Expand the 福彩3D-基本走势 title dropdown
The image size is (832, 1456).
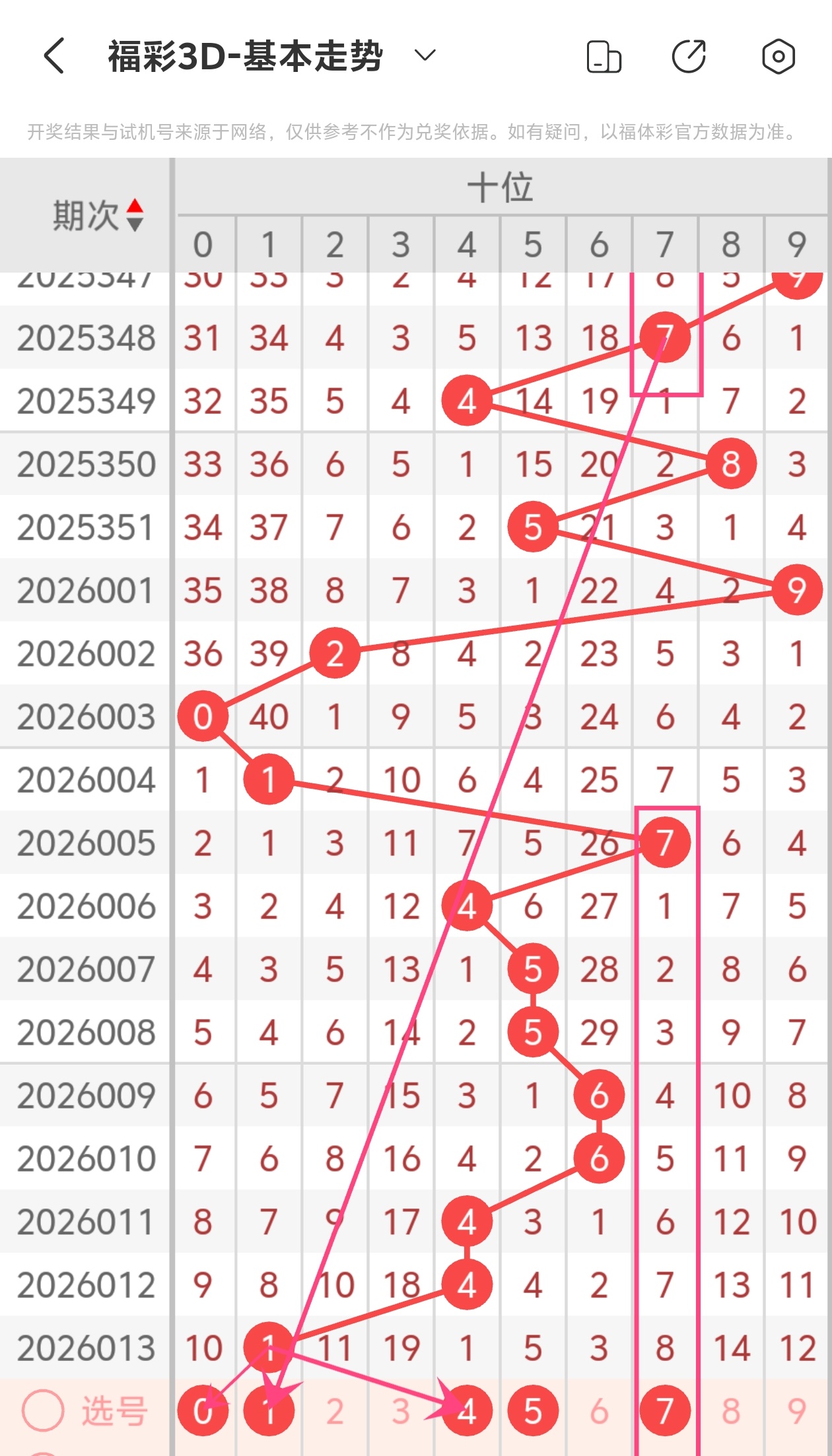(425, 55)
